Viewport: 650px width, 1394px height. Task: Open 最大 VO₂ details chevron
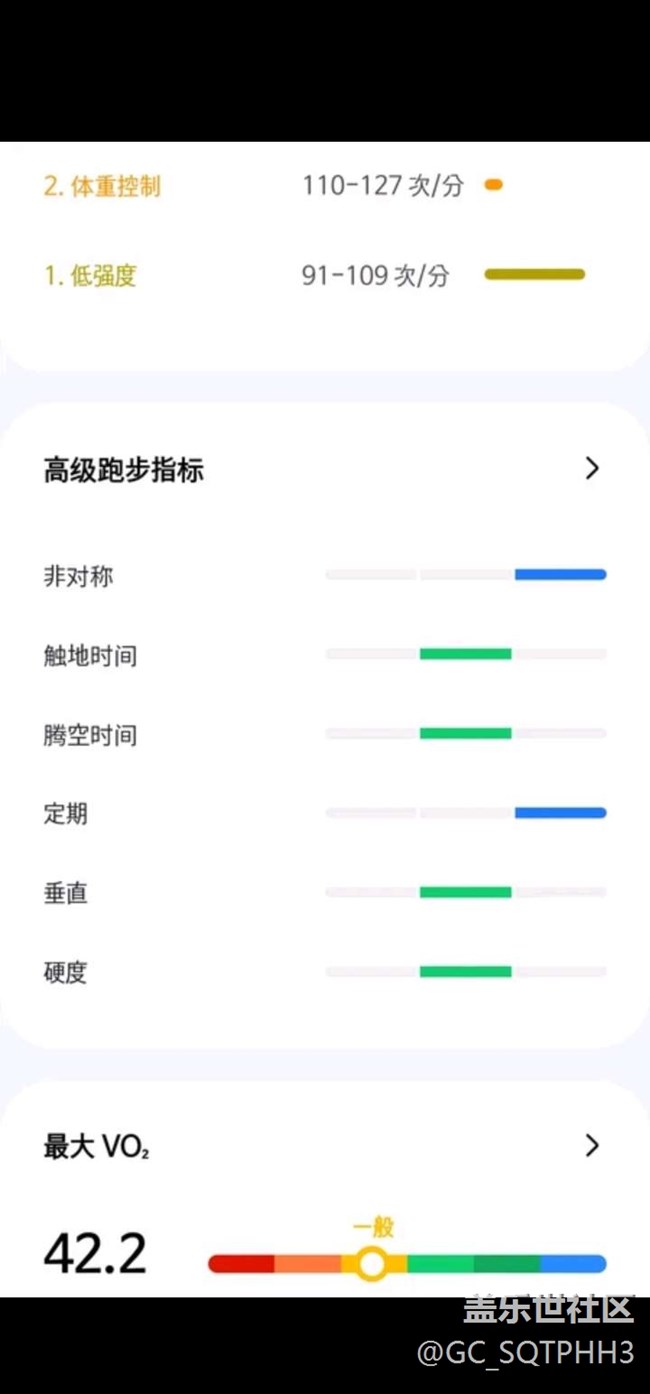(592, 1146)
